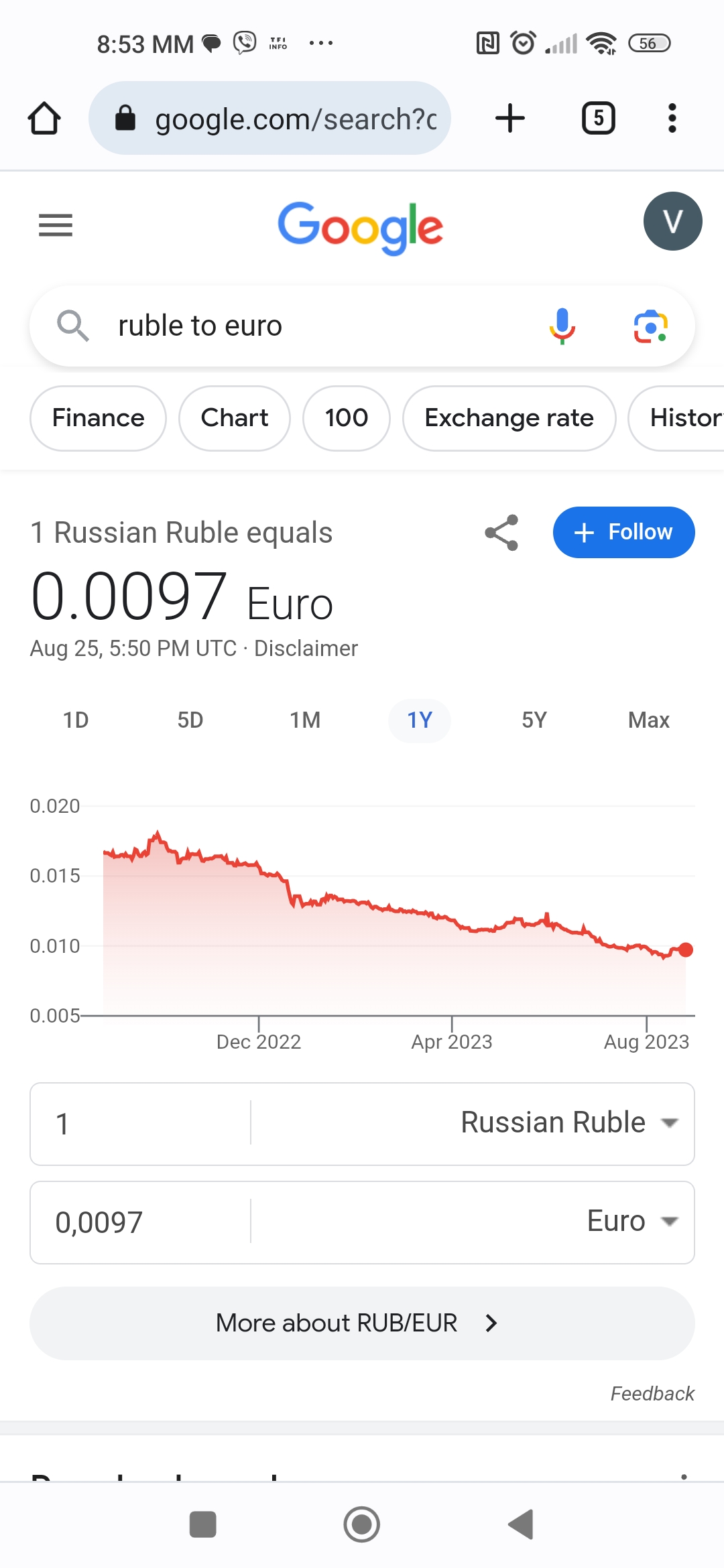Open the tab switcher showing 5
Viewport: 724px width, 1568px height.
click(598, 119)
